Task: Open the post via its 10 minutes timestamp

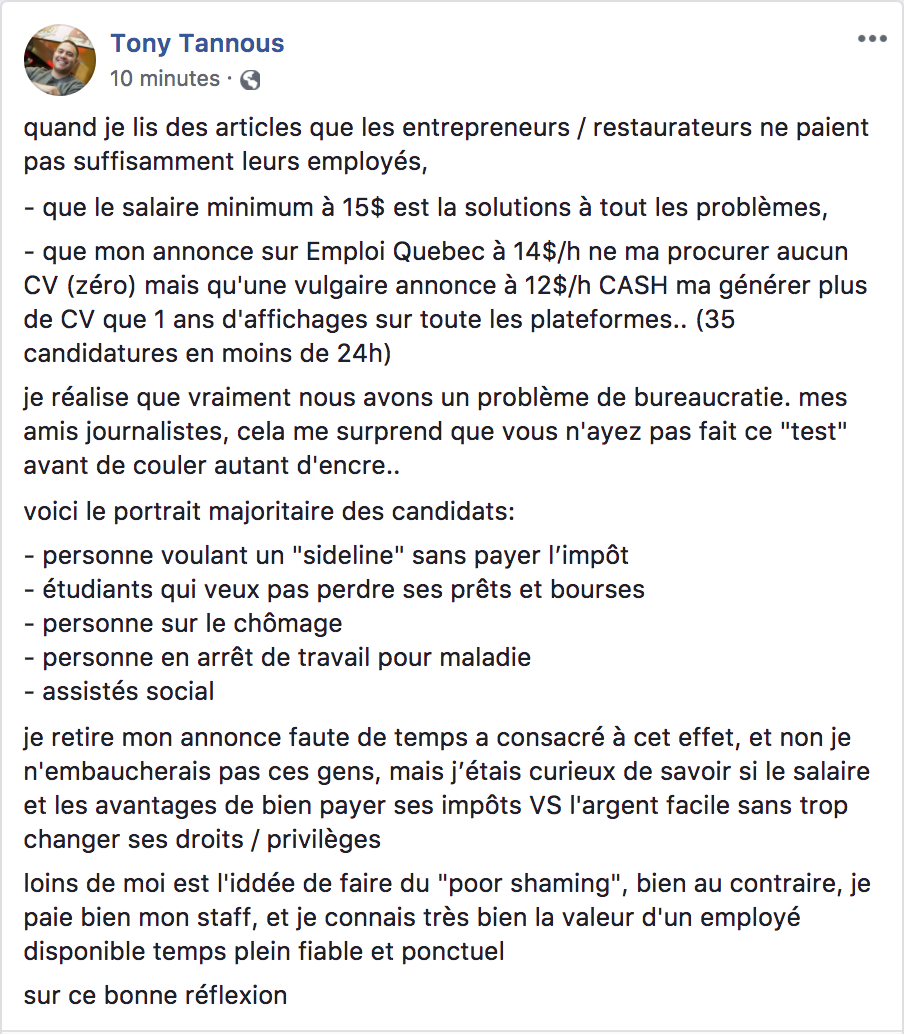Action: 165,78
